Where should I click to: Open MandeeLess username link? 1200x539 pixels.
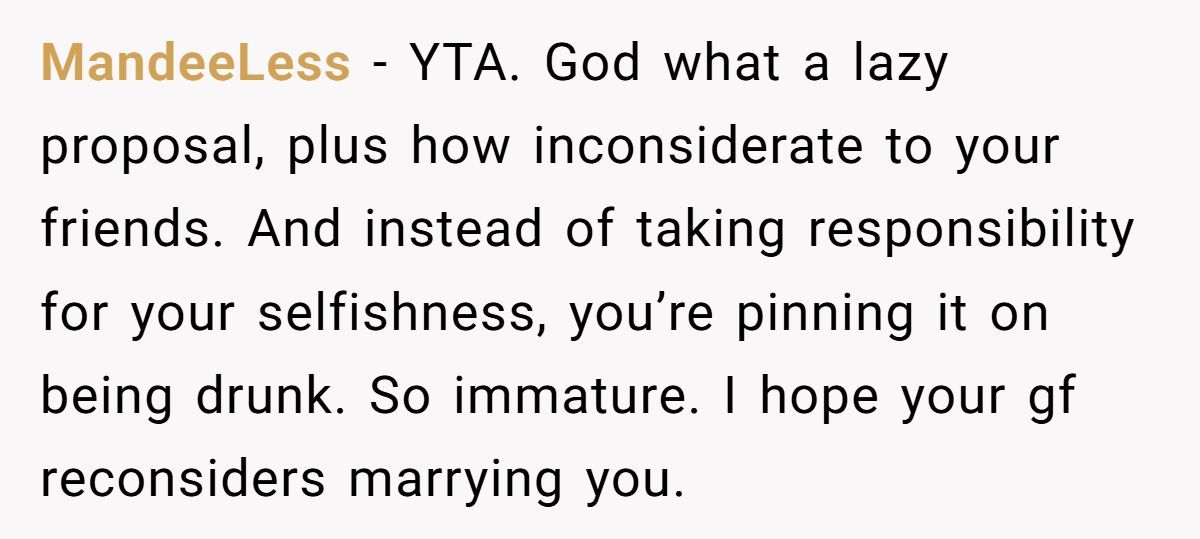[x=195, y=65]
